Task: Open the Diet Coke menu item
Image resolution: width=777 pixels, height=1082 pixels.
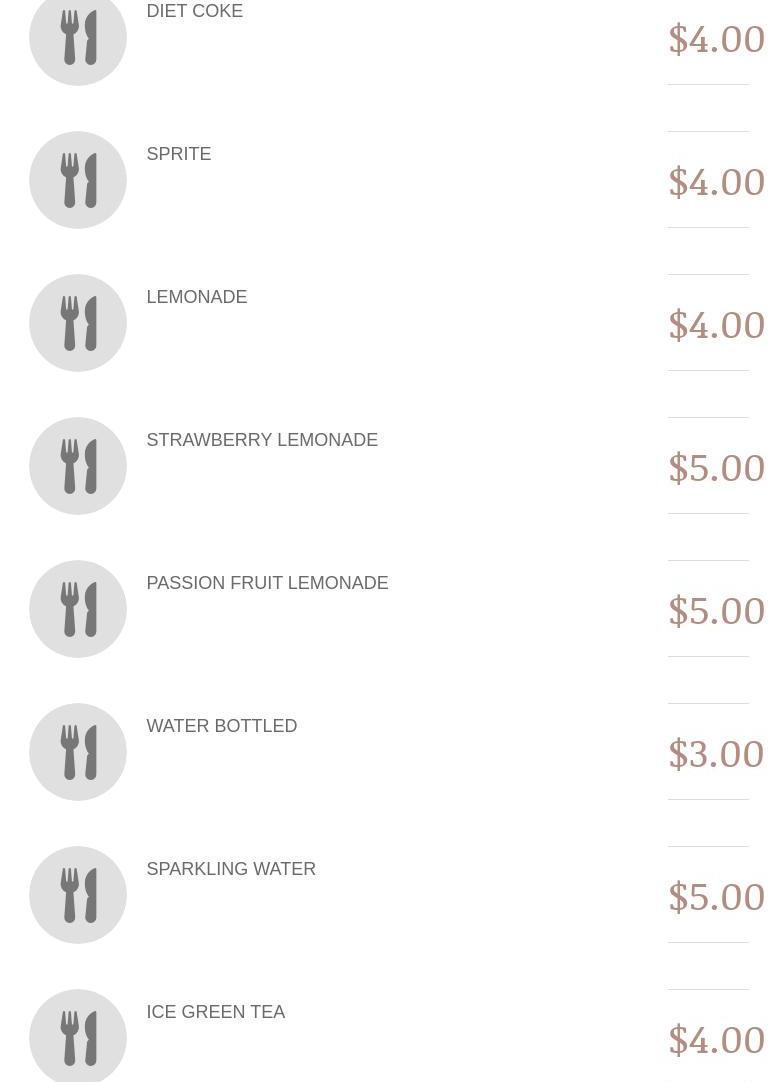Action: tap(194, 12)
